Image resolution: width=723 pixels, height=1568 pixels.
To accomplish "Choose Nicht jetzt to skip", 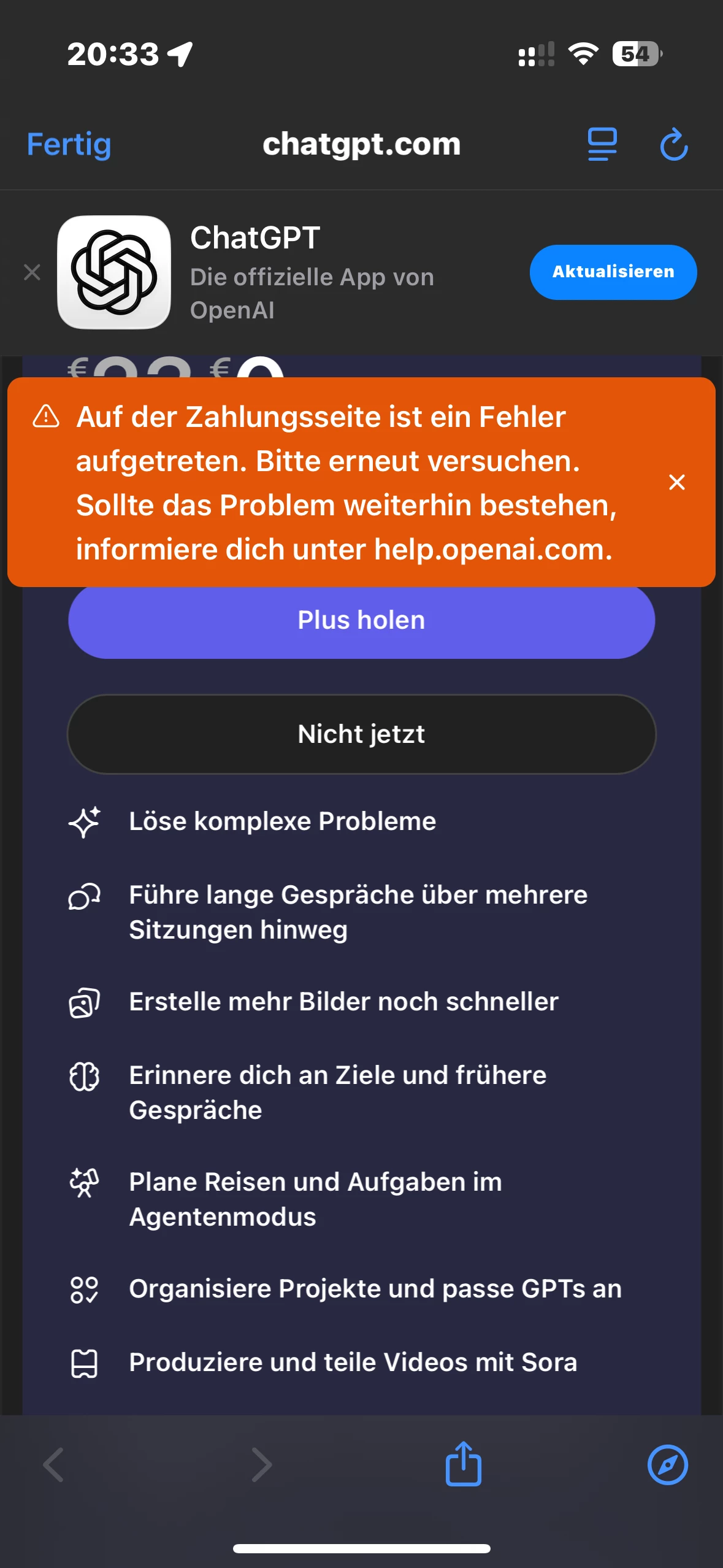I will [x=361, y=734].
